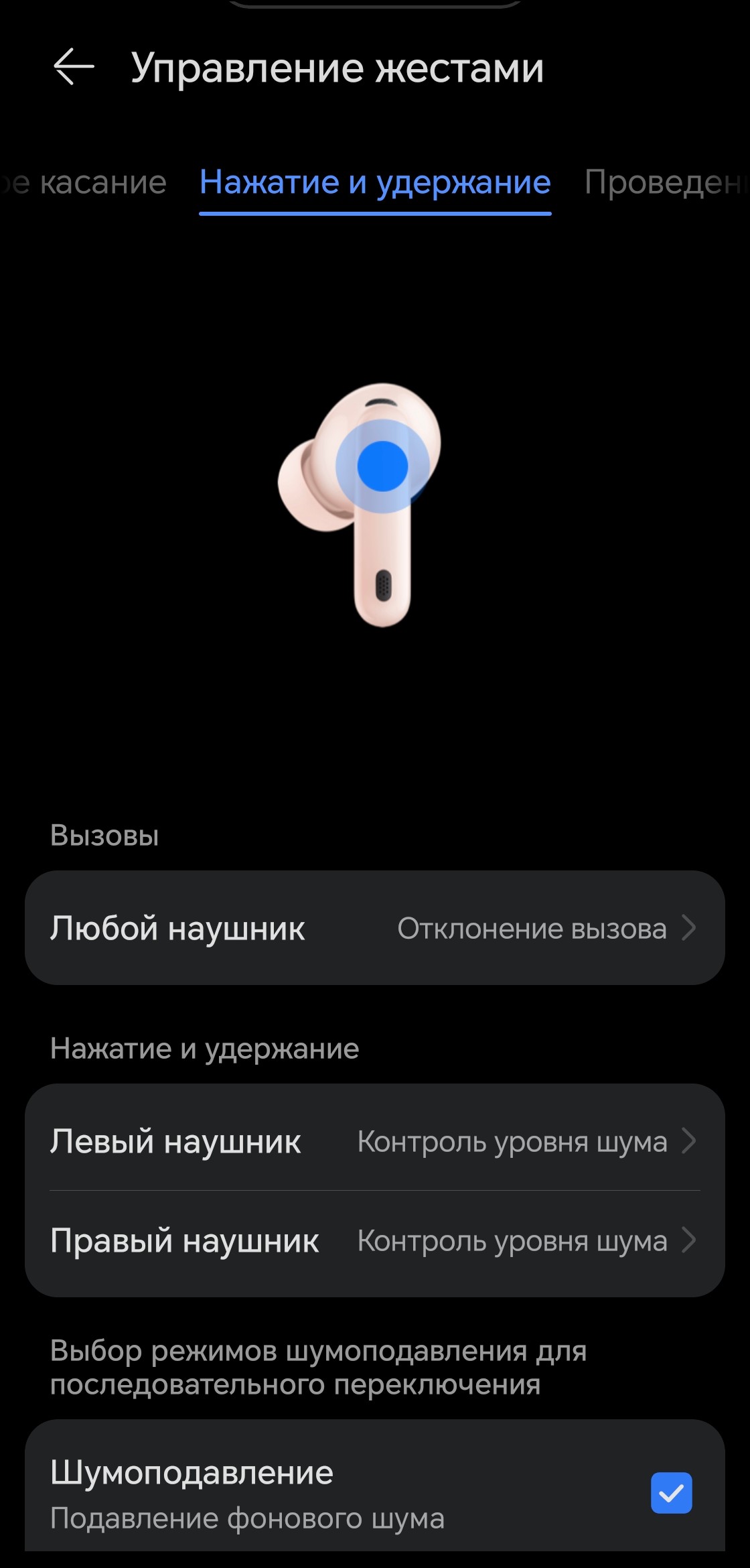Select the Нажатие и удержание tab
Screen dimensions: 750x1568
pyautogui.click(x=375, y=182)
